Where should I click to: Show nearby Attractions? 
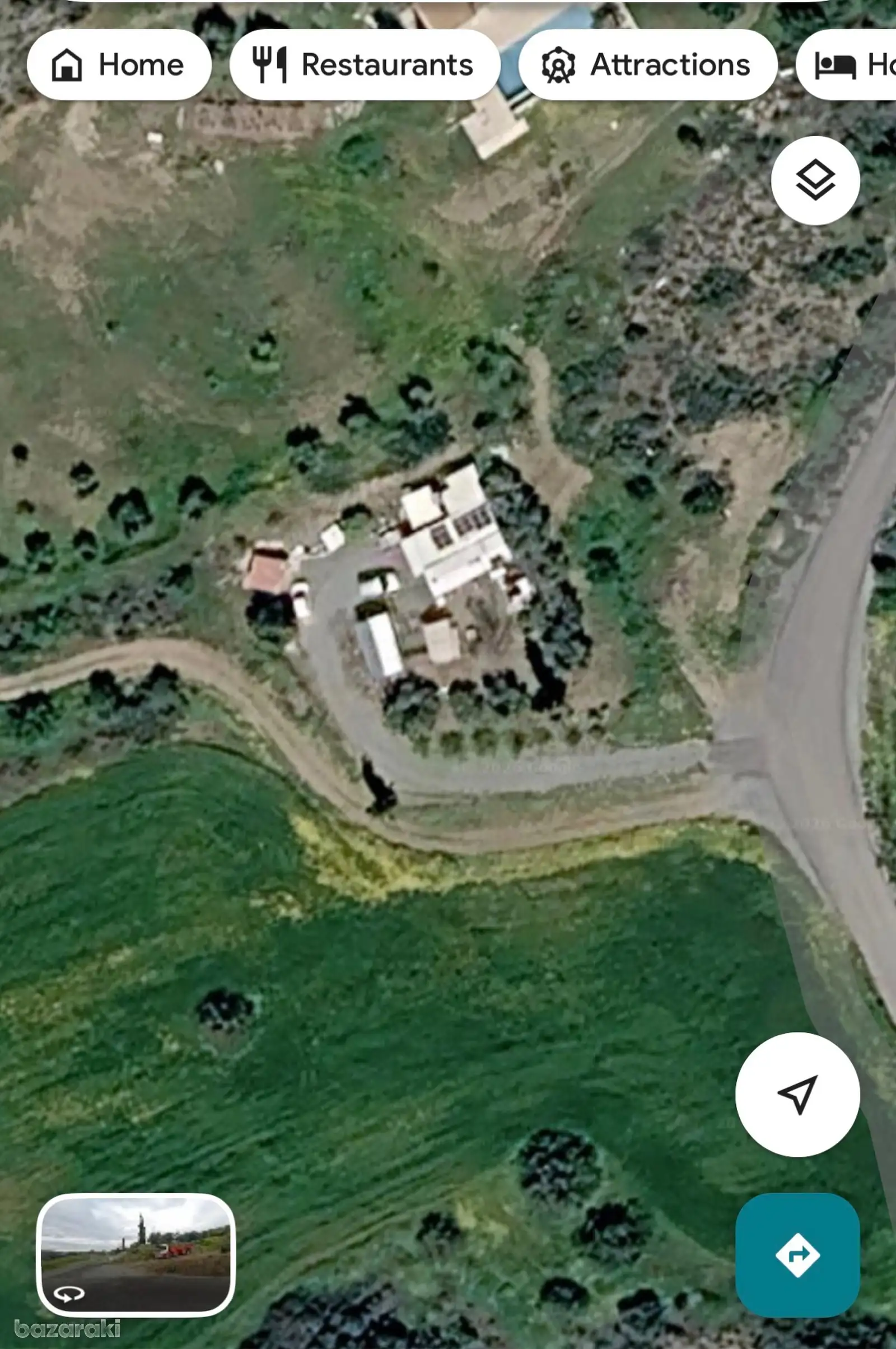coord(648,64)
